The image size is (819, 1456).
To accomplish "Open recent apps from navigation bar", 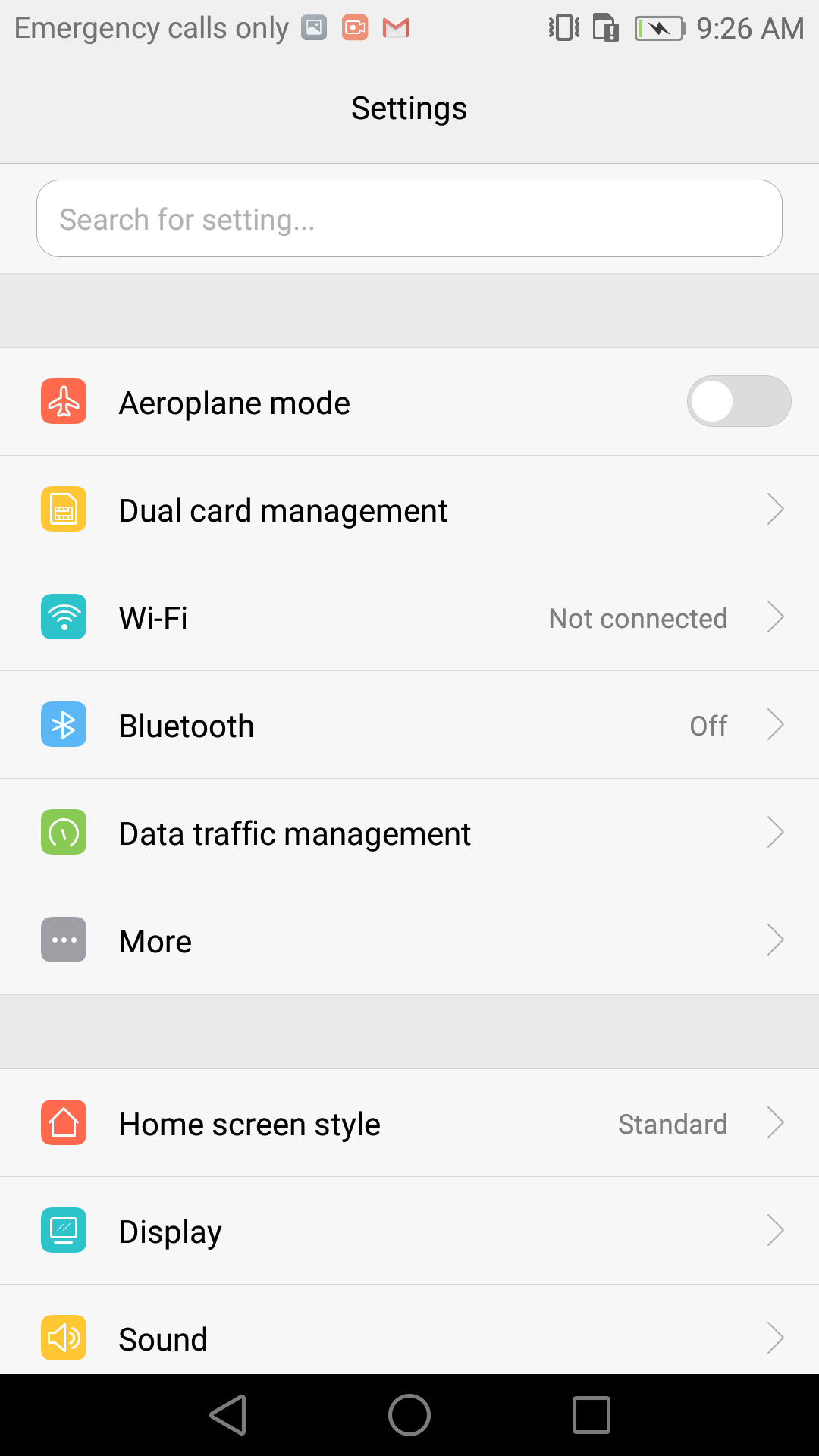I will (x=591, y=1415).
